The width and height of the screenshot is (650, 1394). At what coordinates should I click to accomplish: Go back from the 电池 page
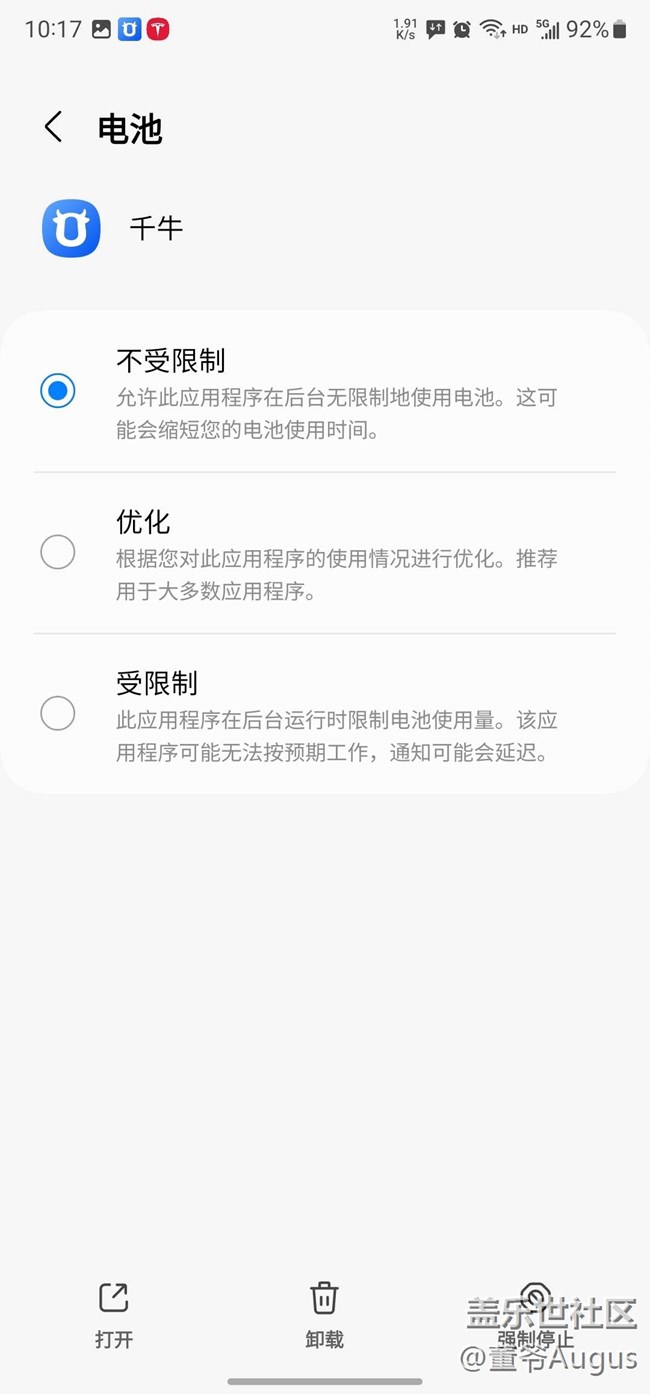[54, 128]
